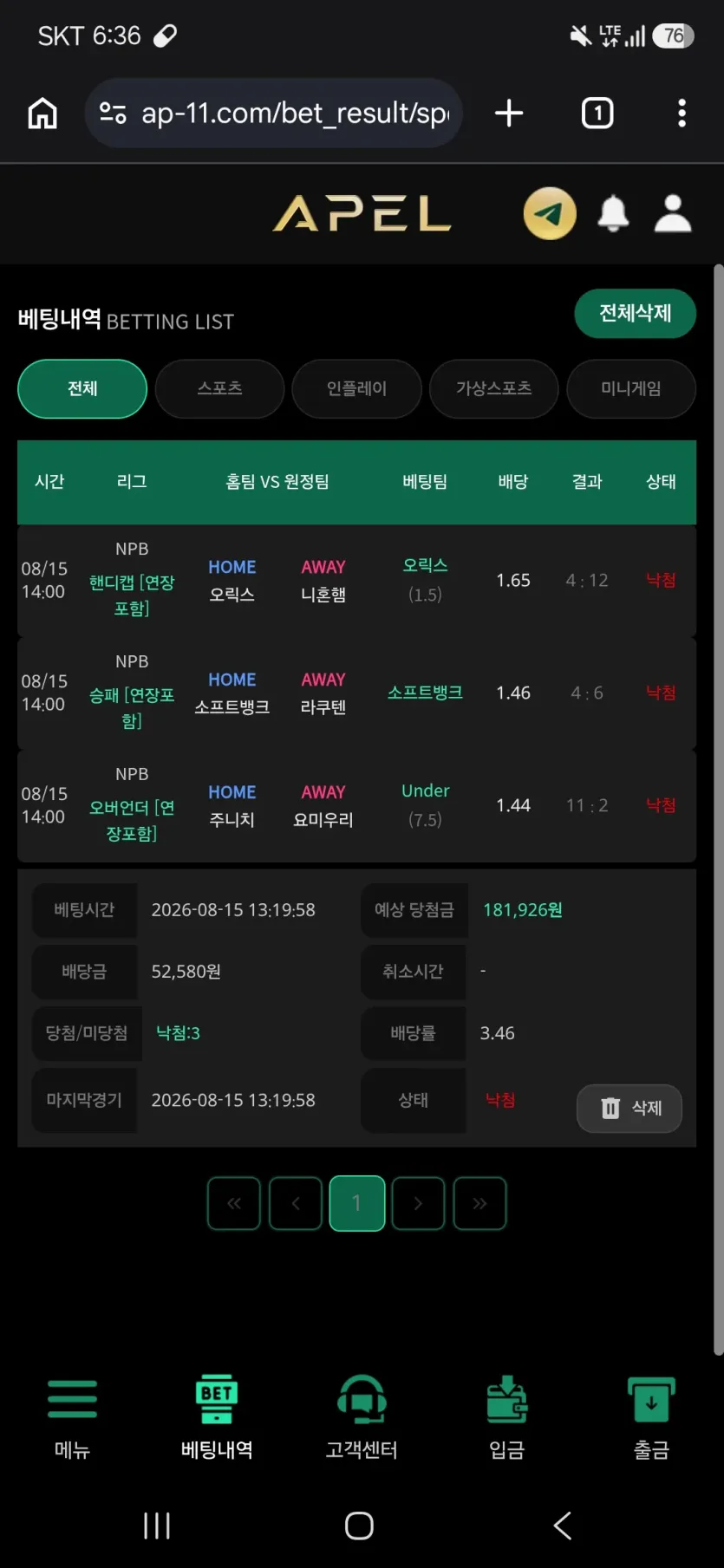Open the notifications bell
The image size is (724, 1568).
(613, 213)
